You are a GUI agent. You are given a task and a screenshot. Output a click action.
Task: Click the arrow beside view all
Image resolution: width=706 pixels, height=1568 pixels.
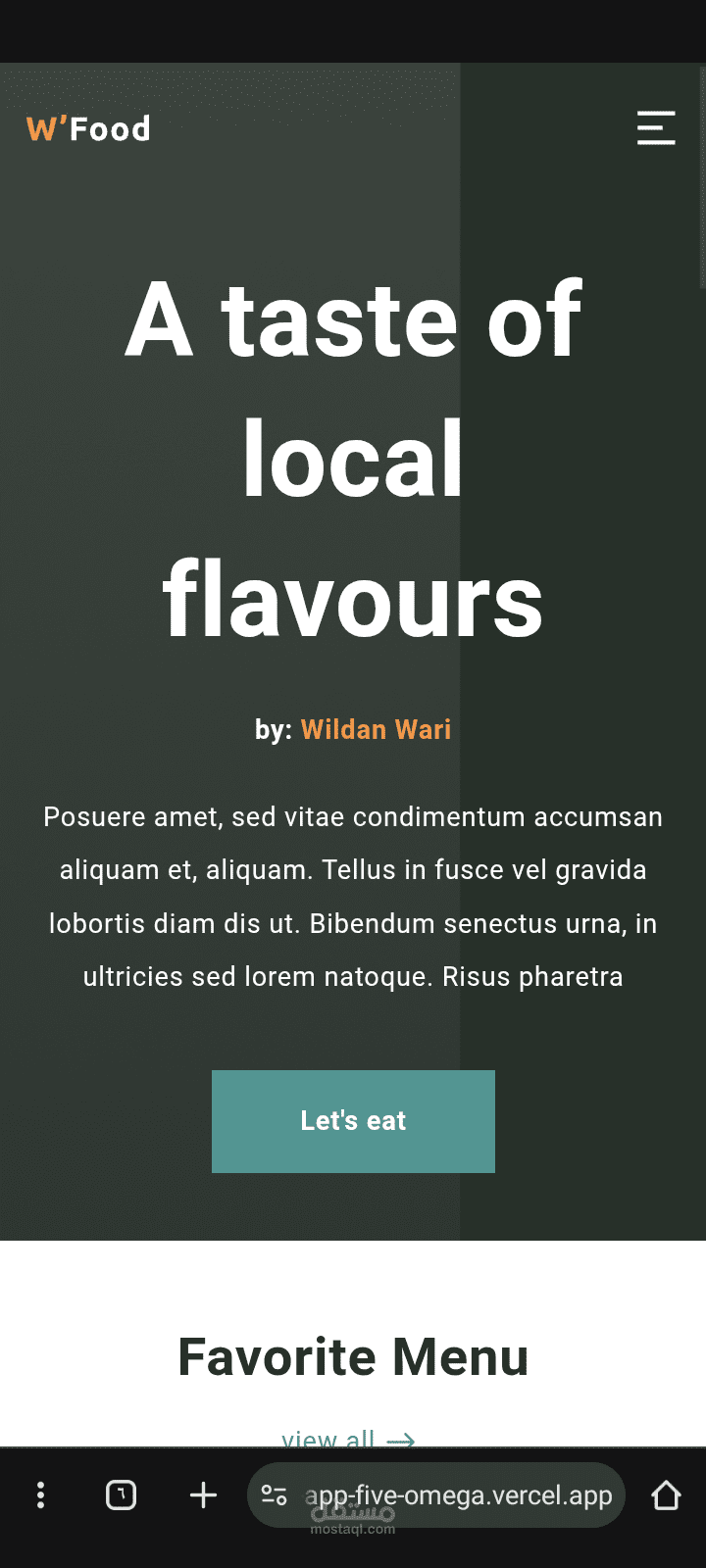[x=401, y=1441]
